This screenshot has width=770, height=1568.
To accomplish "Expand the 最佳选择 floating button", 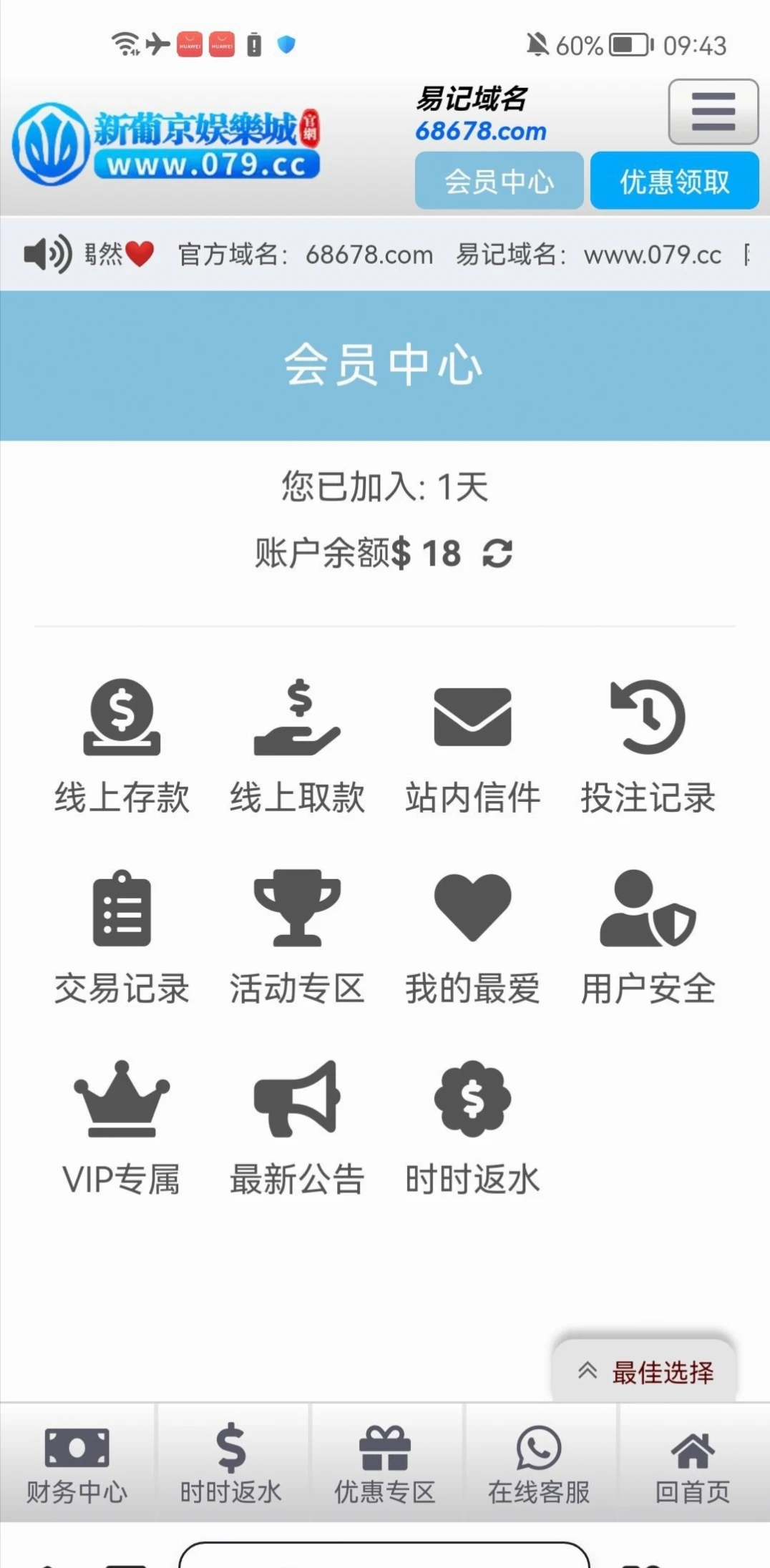I will pyautogui.click(x=644, y=1371).
